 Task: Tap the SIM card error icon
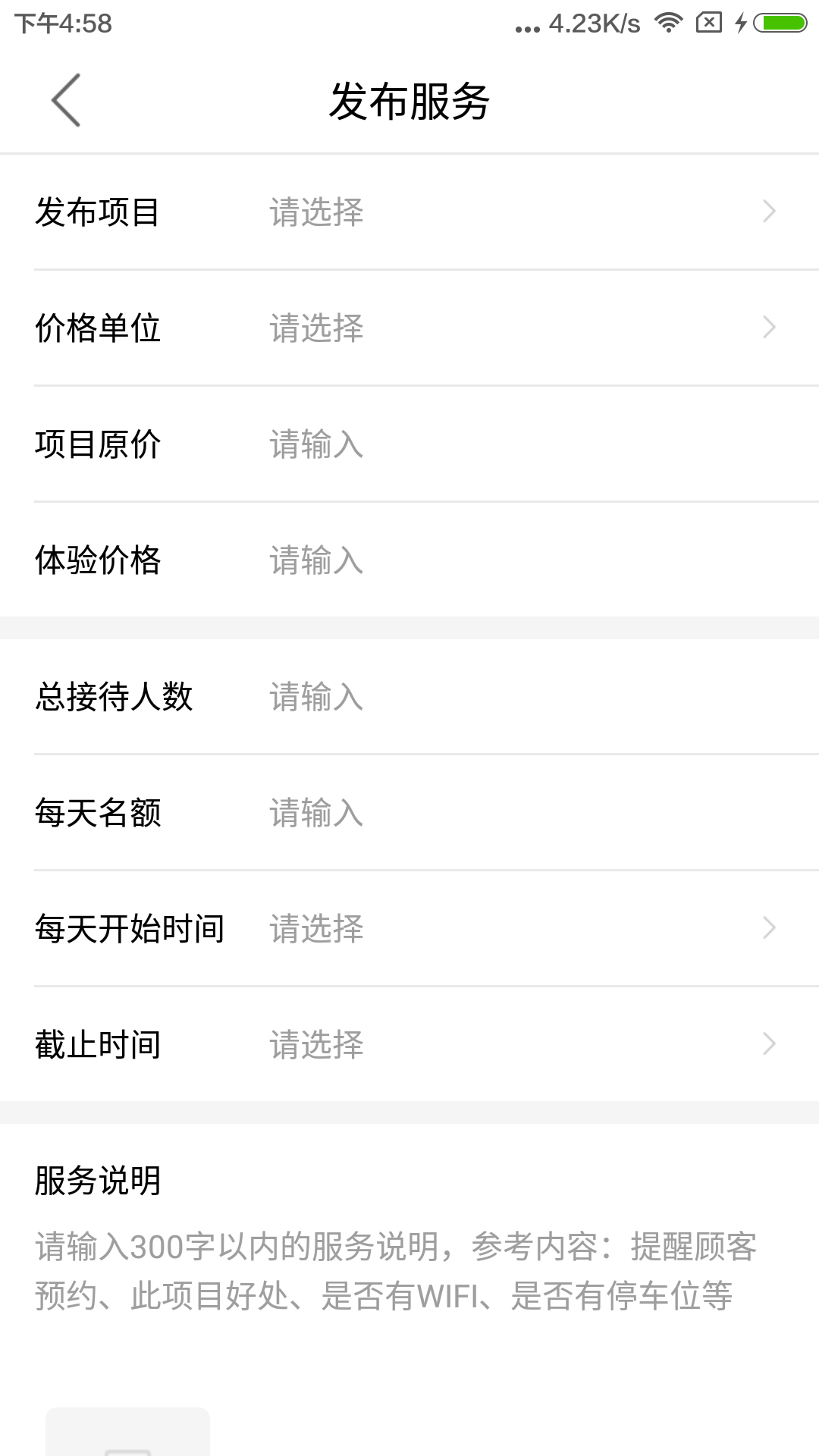(x=708, y=24)
